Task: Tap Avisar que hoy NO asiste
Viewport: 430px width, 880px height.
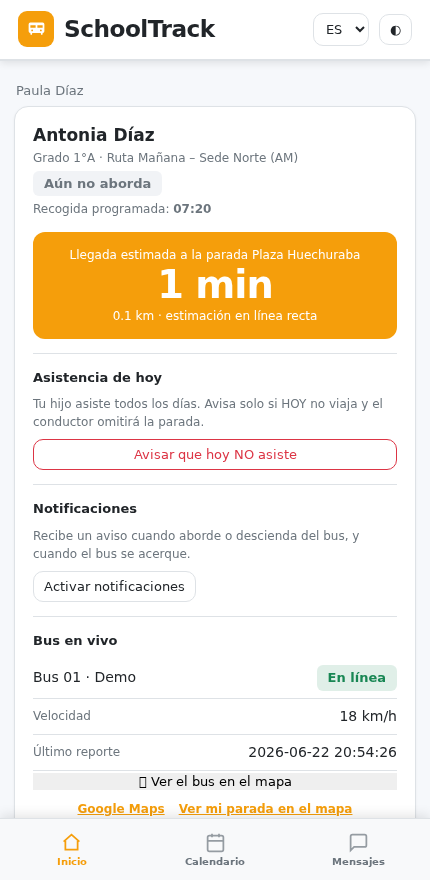Action: [215, 455]
